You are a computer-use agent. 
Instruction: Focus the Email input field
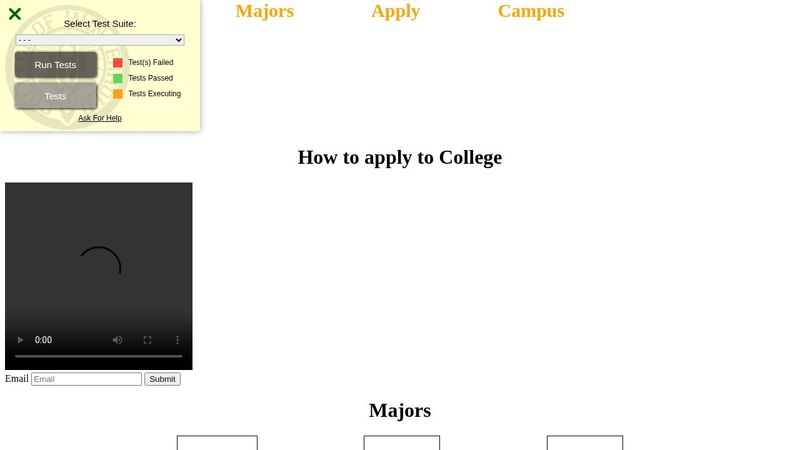coord(86,379)
